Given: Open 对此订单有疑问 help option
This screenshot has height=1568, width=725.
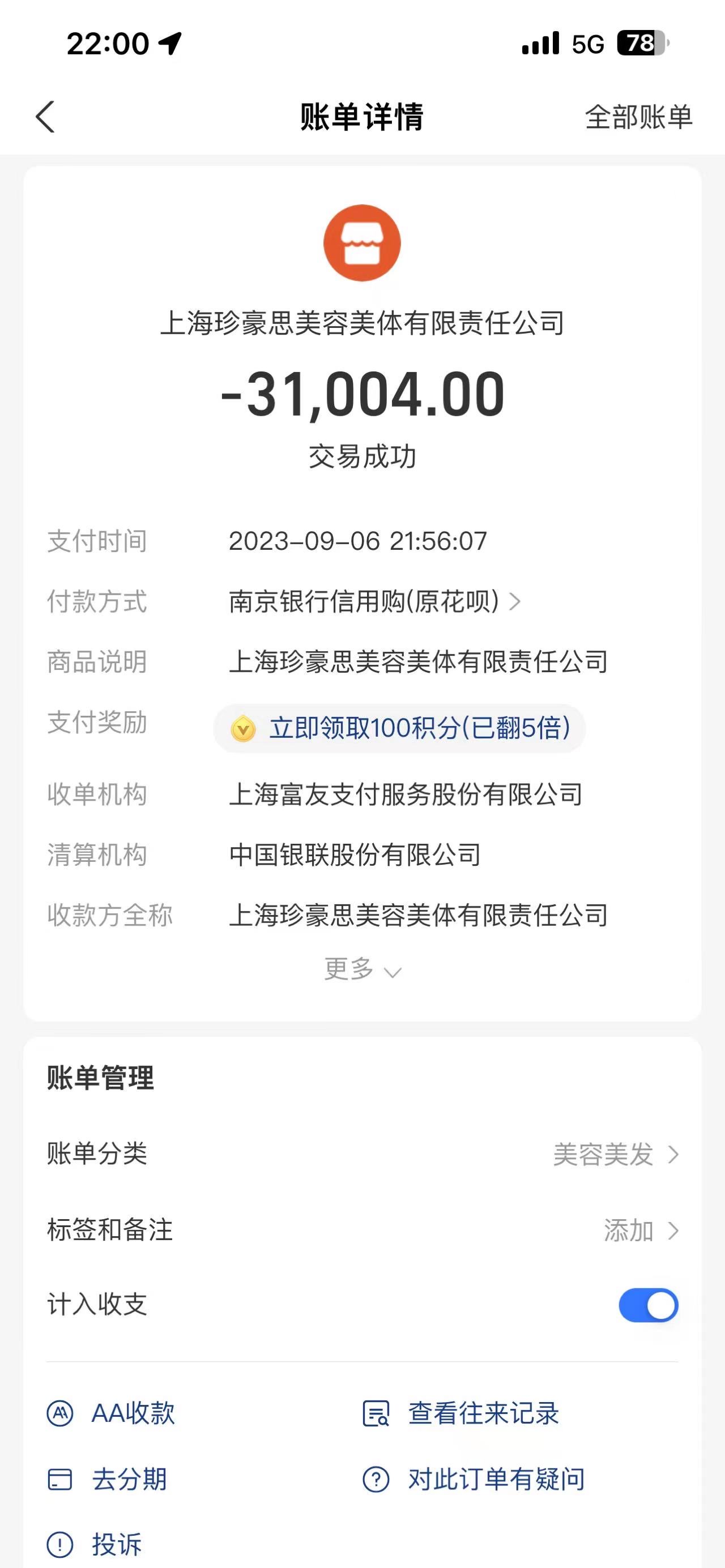Looking at the screenshot, I should (x=474, y=1479).
